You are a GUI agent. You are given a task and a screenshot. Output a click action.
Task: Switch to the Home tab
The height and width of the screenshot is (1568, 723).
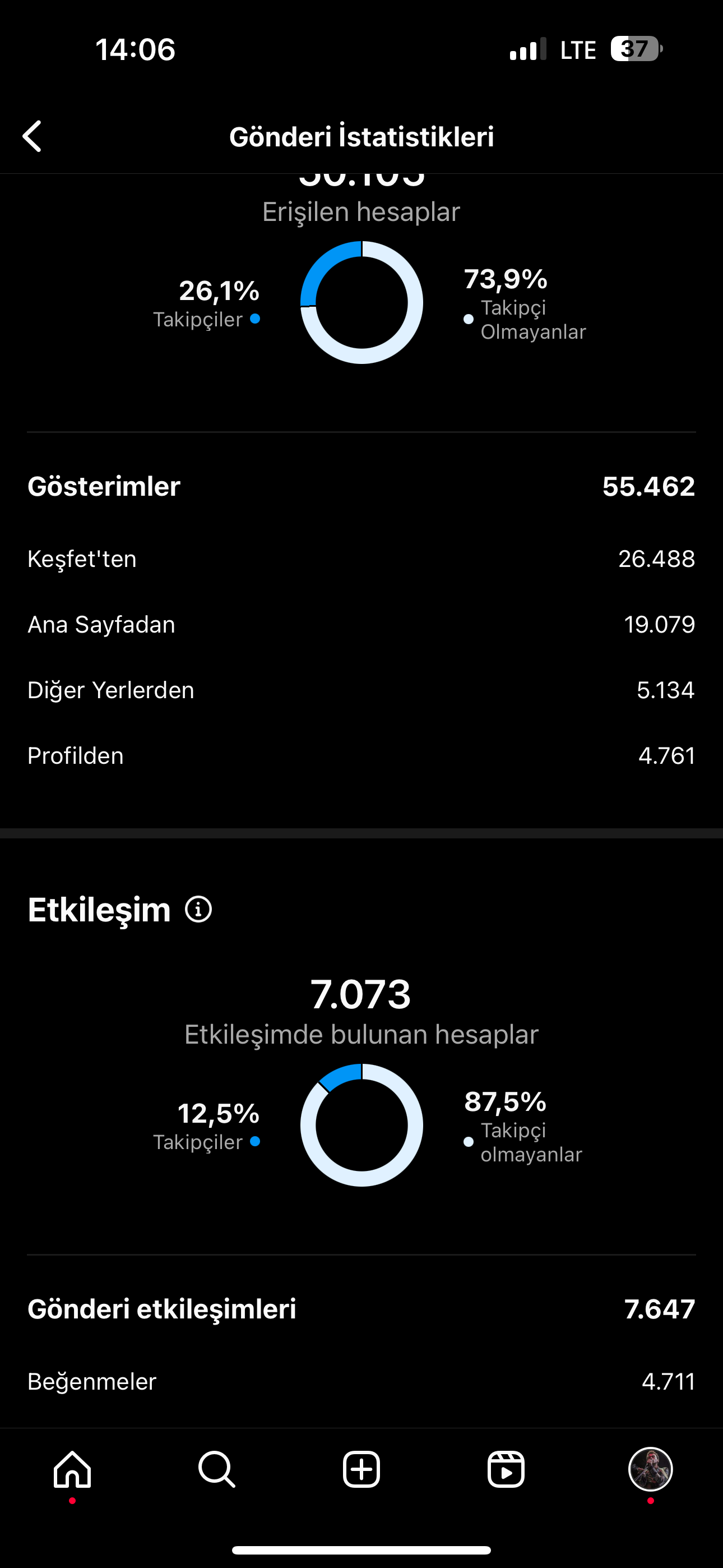[x=72, y=1469]
